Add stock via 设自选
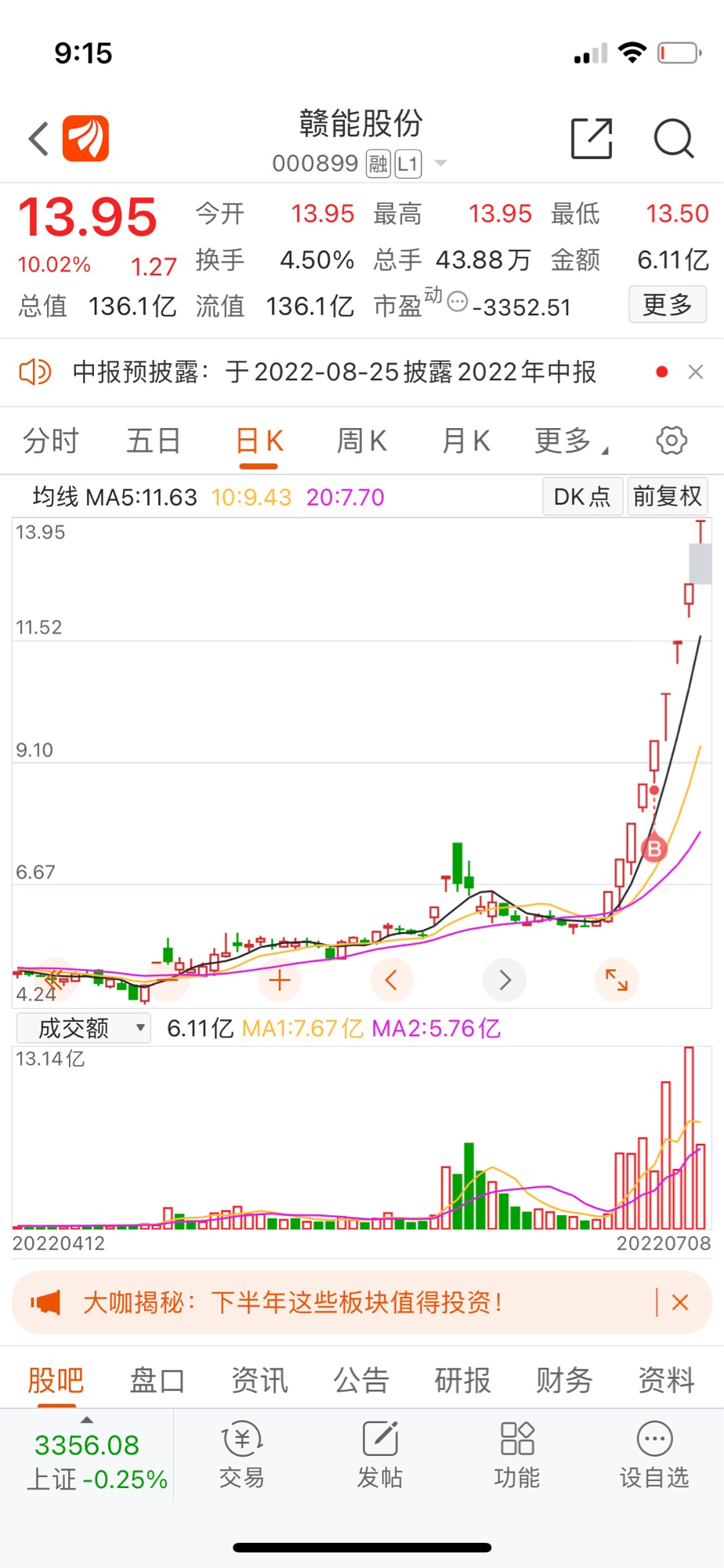This screenshot has width=724, height=1568. tap(654, 1455)
